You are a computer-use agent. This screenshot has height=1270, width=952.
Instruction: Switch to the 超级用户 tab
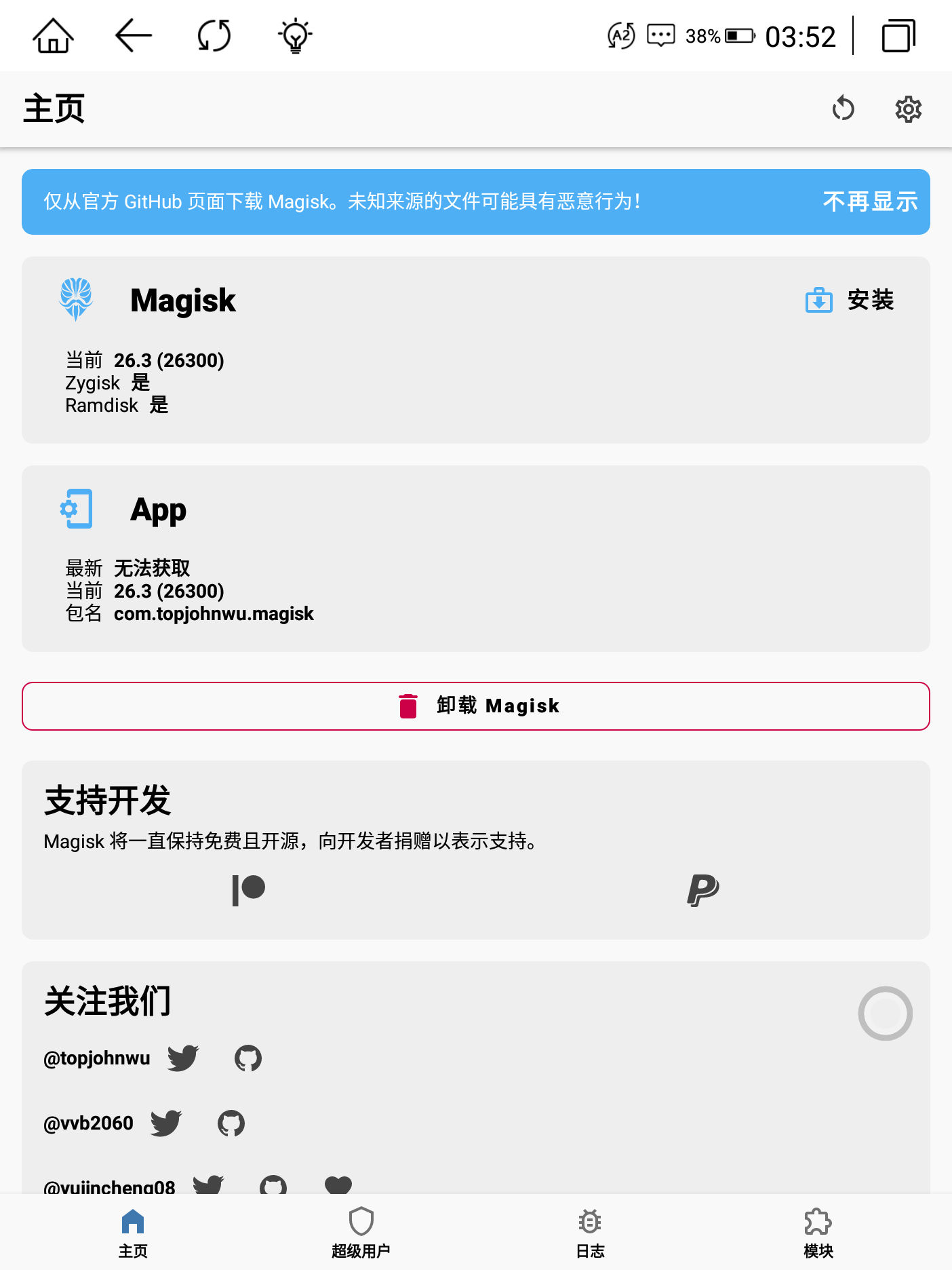(361, 1232)
